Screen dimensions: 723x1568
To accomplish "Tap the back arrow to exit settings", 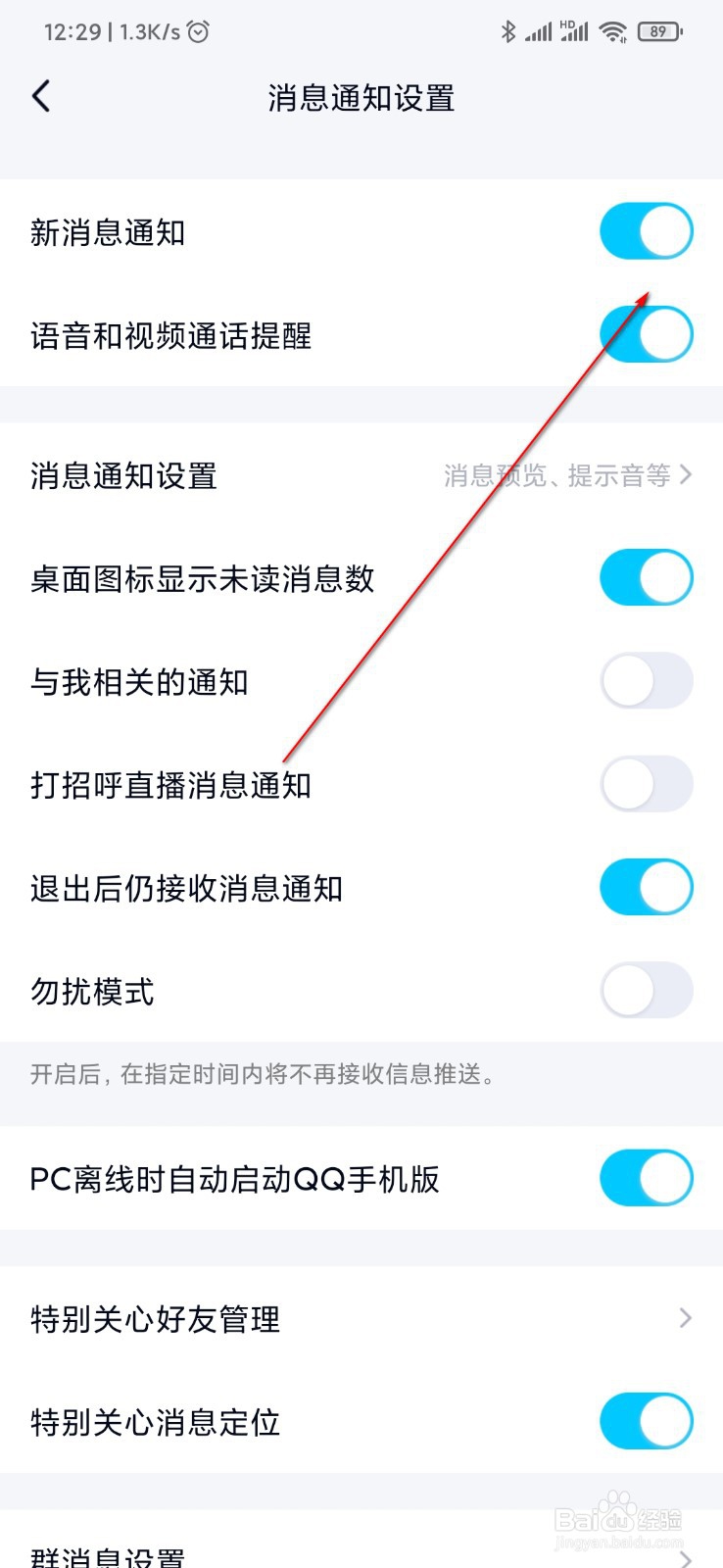I will click(x=41, y=97).
